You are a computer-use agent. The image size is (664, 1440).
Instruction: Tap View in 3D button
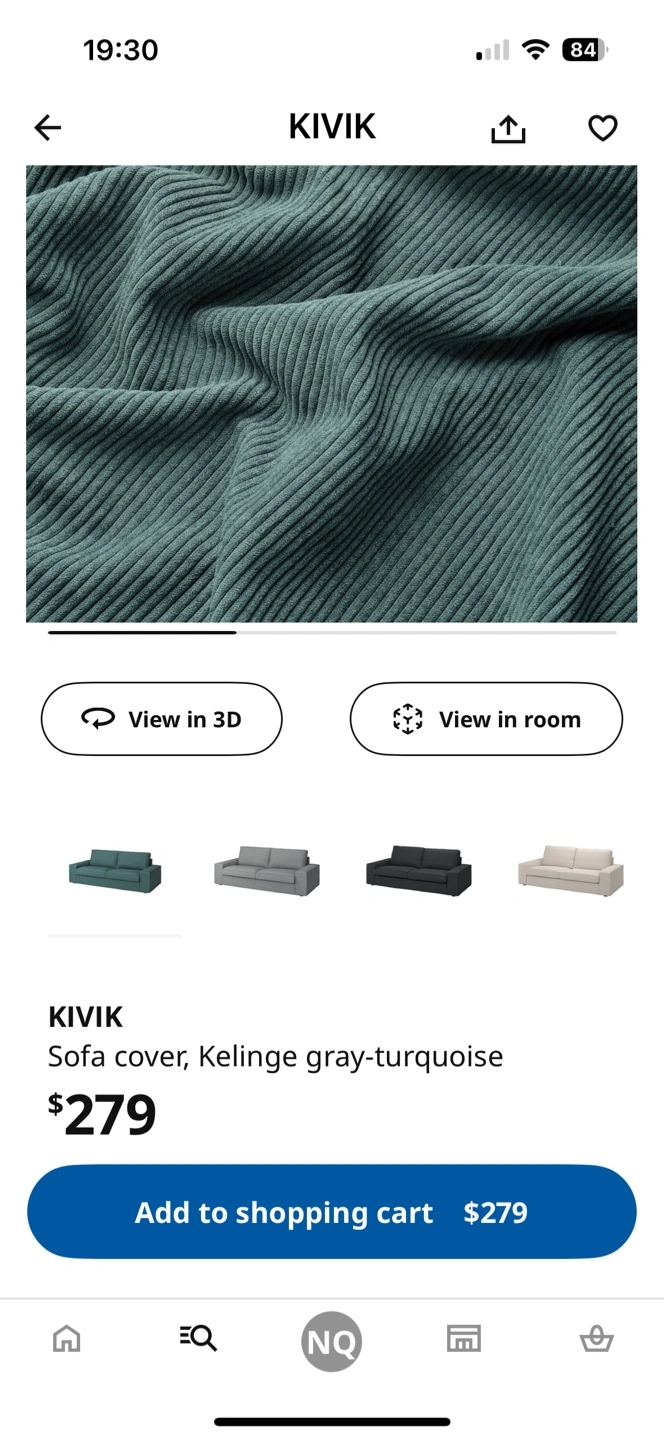(162, 719)
